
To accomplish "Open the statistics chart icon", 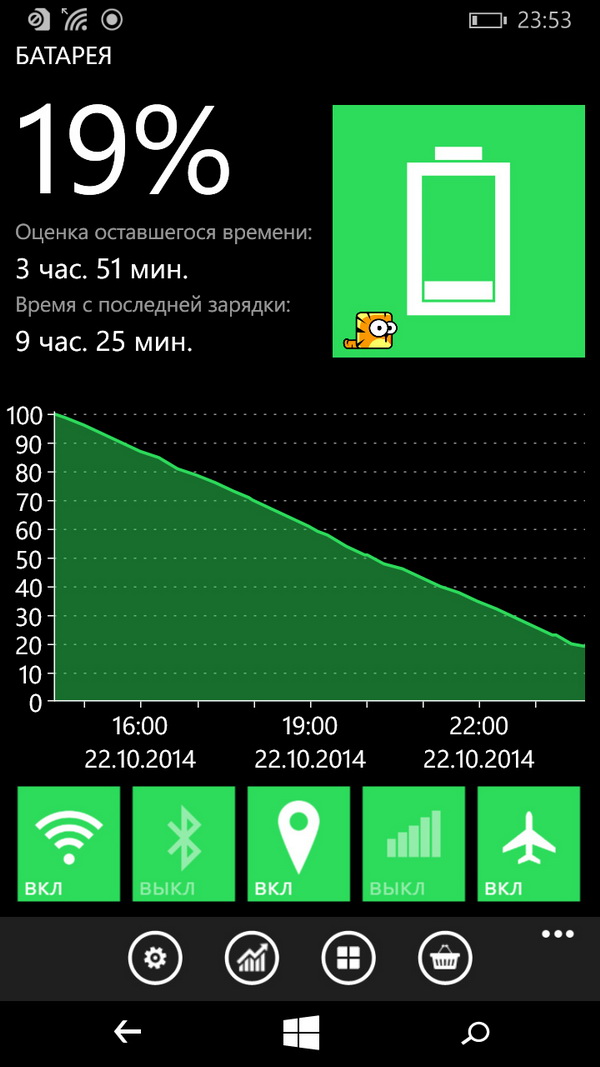I will [252, 959].
